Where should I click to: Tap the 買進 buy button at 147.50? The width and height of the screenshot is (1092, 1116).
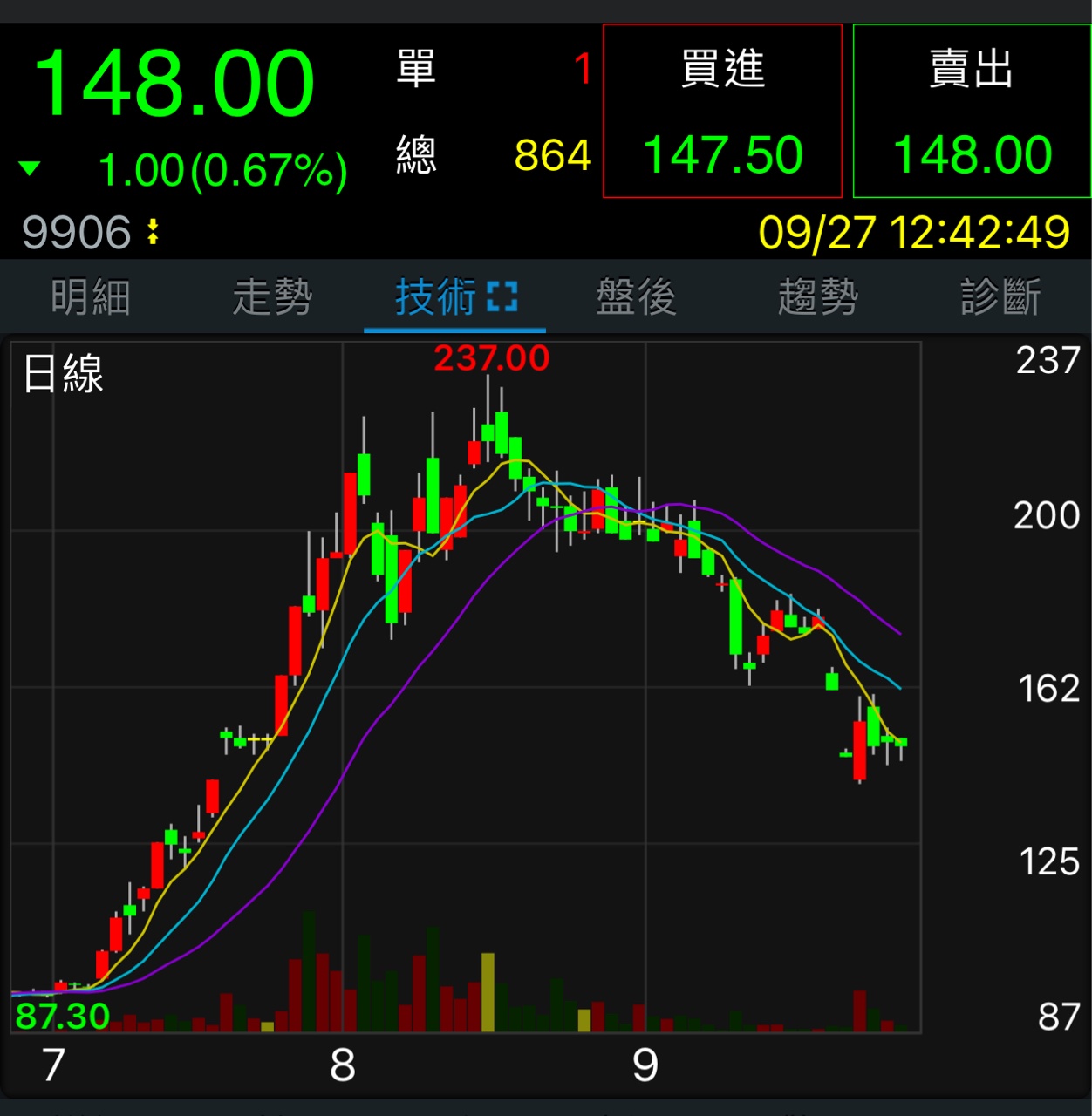pos(722,112)
